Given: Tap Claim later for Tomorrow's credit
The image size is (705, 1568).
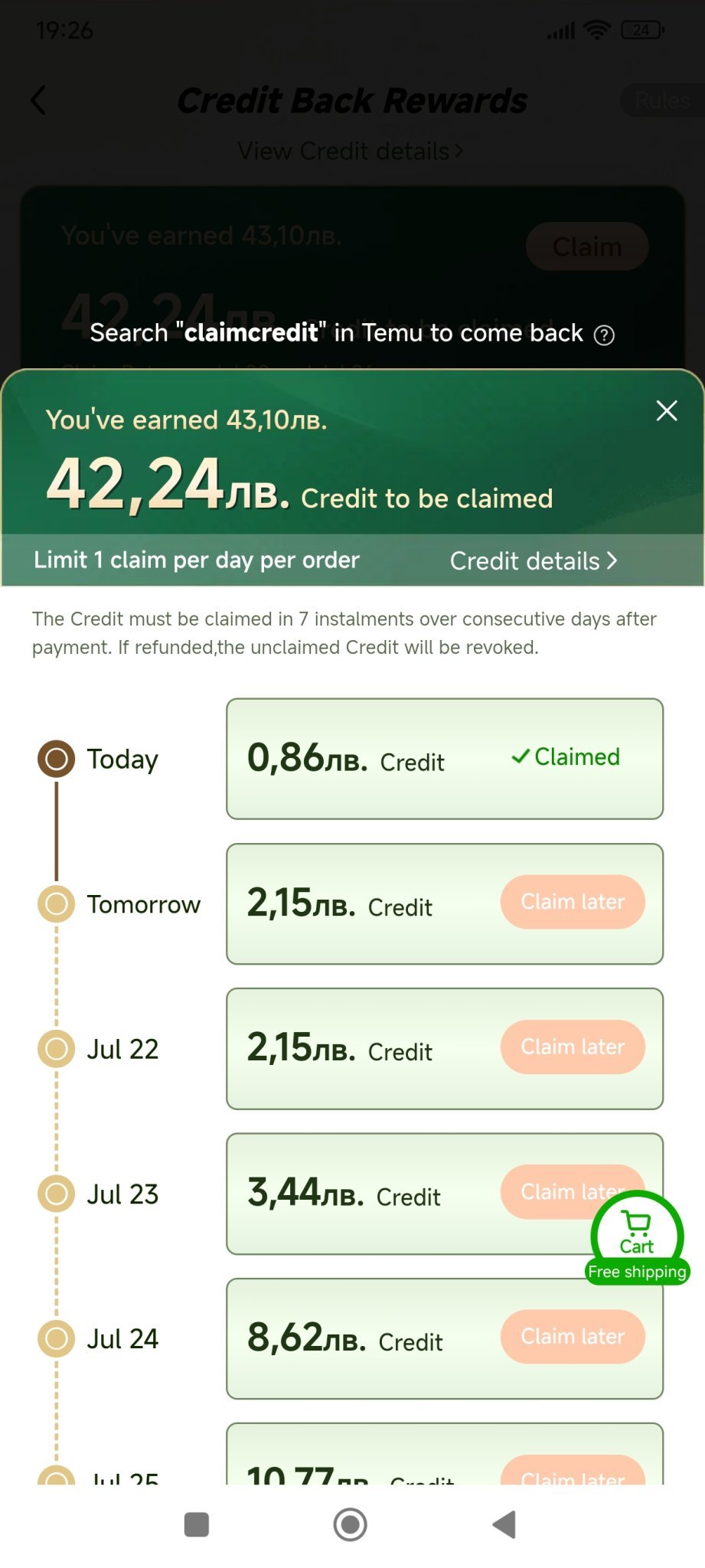Looking at the screenshot, I should click(573, 902).
